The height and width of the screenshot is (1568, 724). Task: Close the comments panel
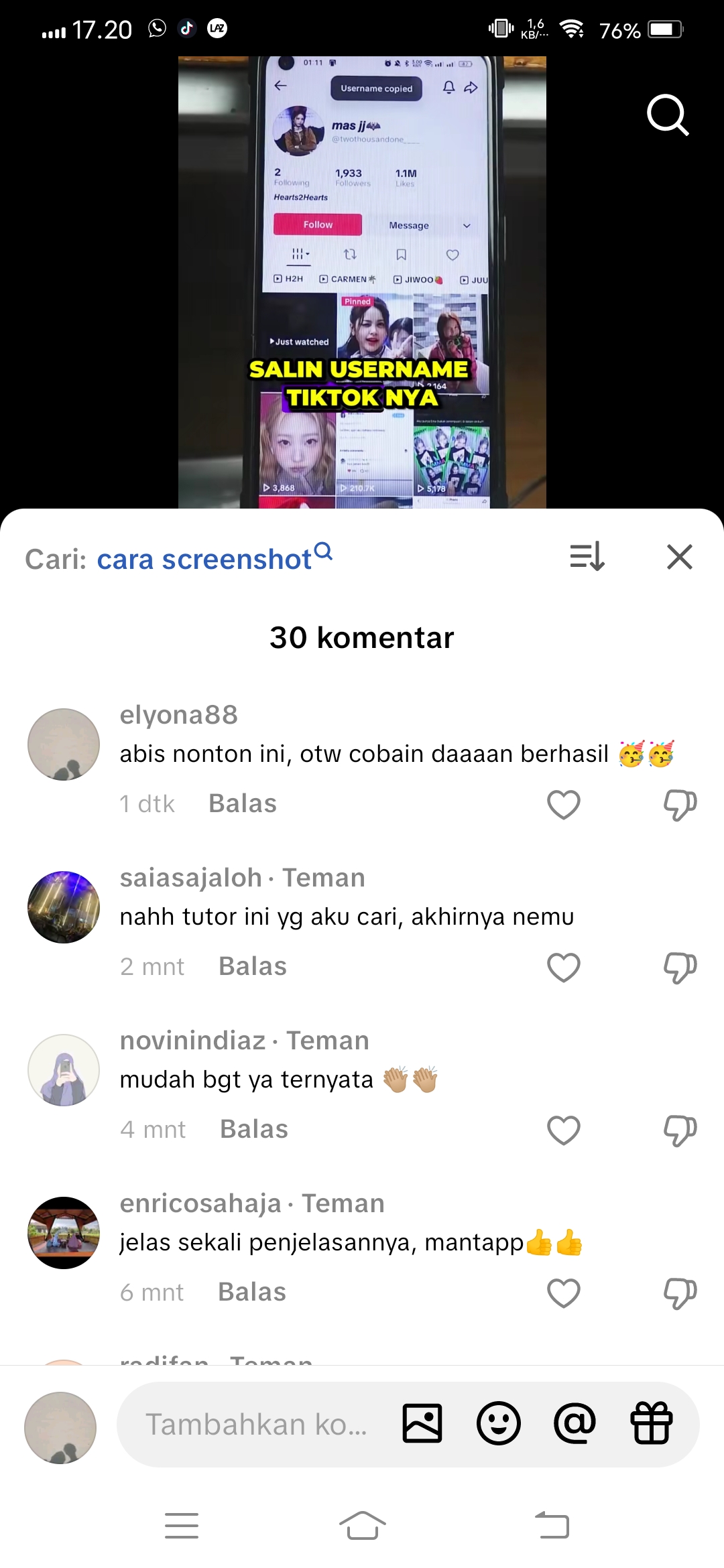pos(680,557)
